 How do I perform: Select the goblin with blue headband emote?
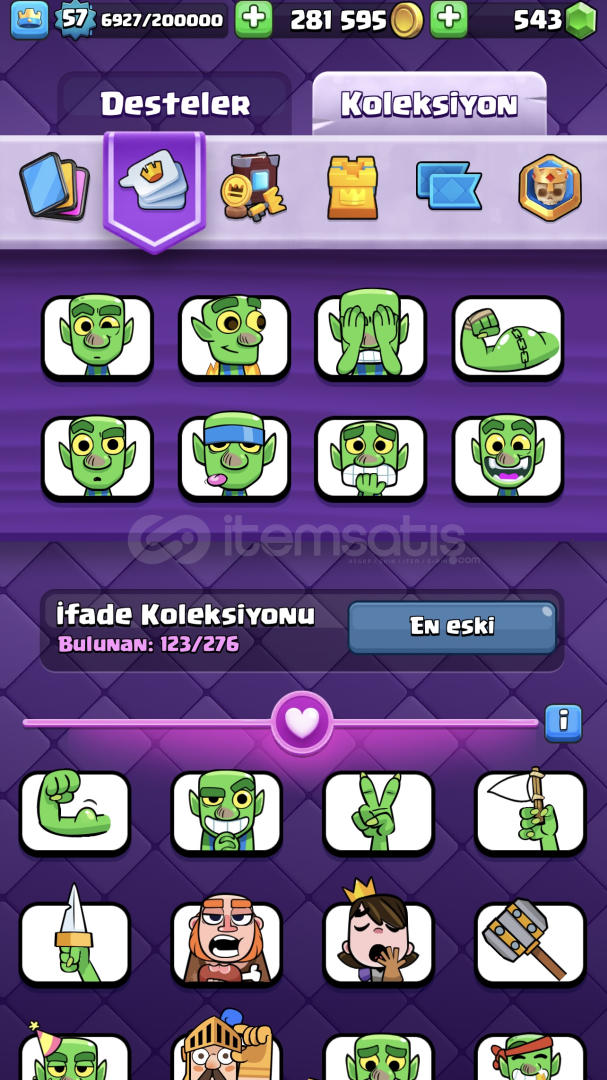point(234,457)
